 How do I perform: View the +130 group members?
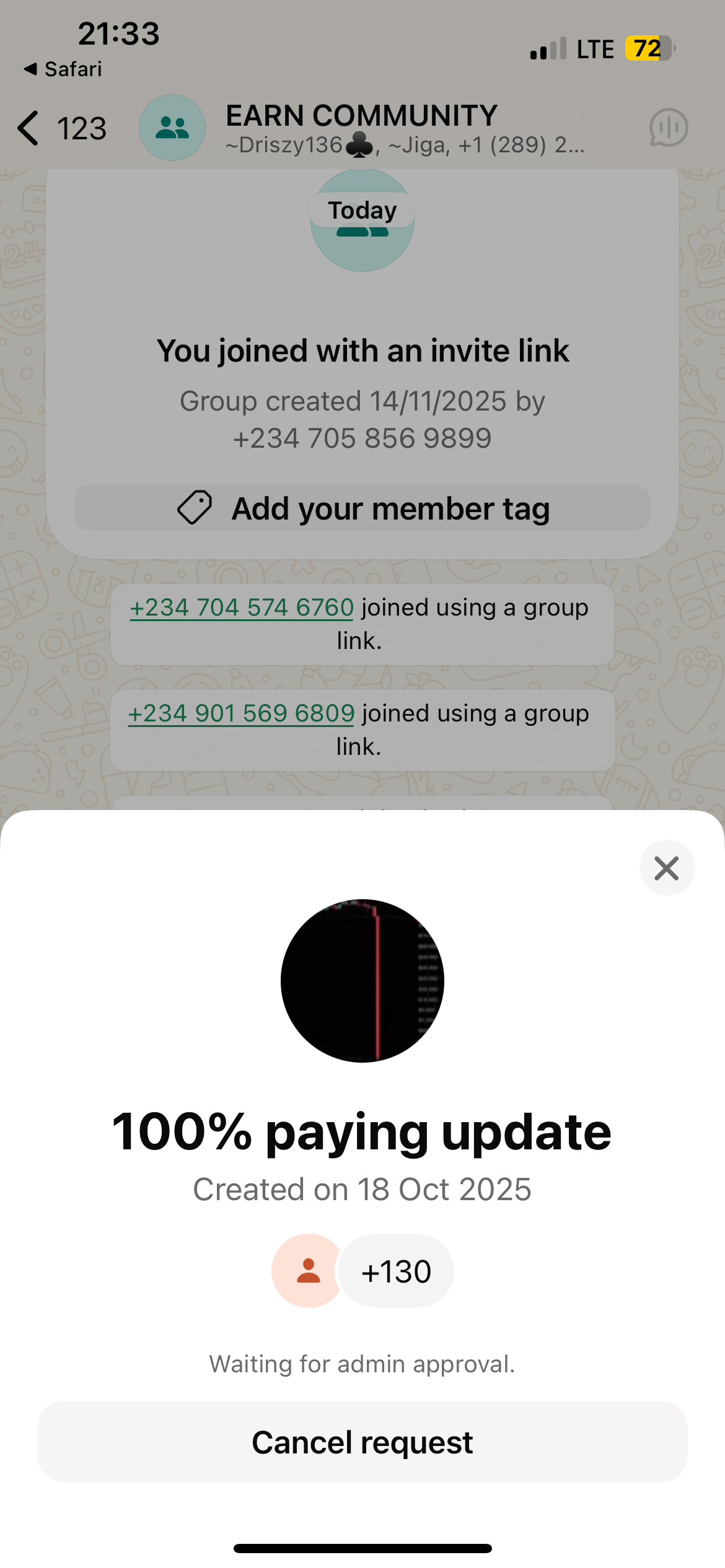tap(396, 1271)
